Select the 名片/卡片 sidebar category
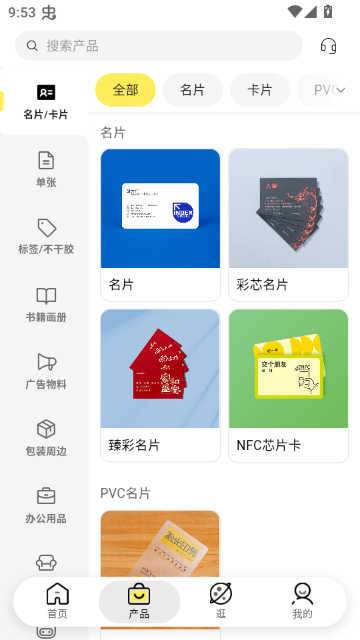The height and width of the screenshot is (640, 360). 45,102
